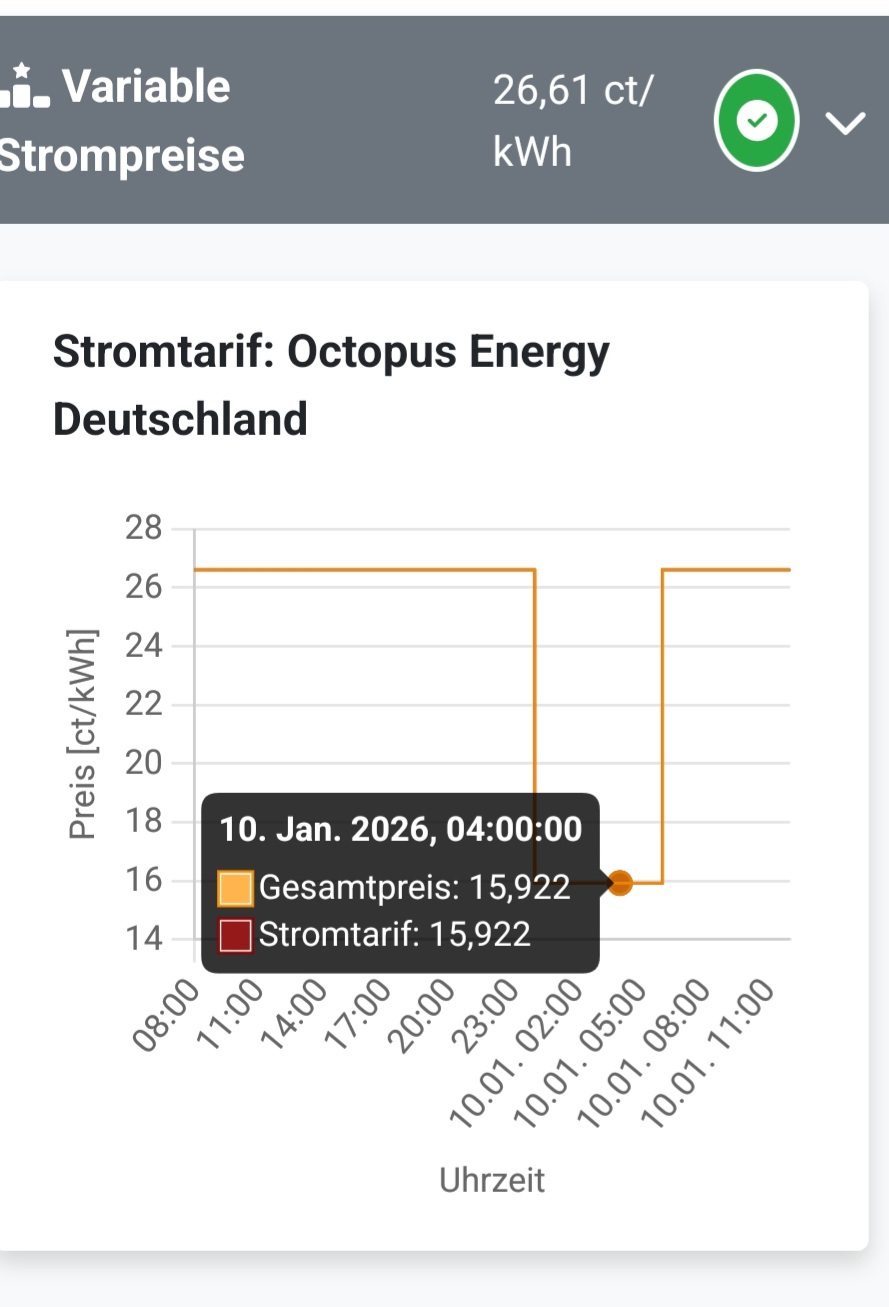Tap the green status checkmark icon
889x1307 pixels.
coord(757,121)
